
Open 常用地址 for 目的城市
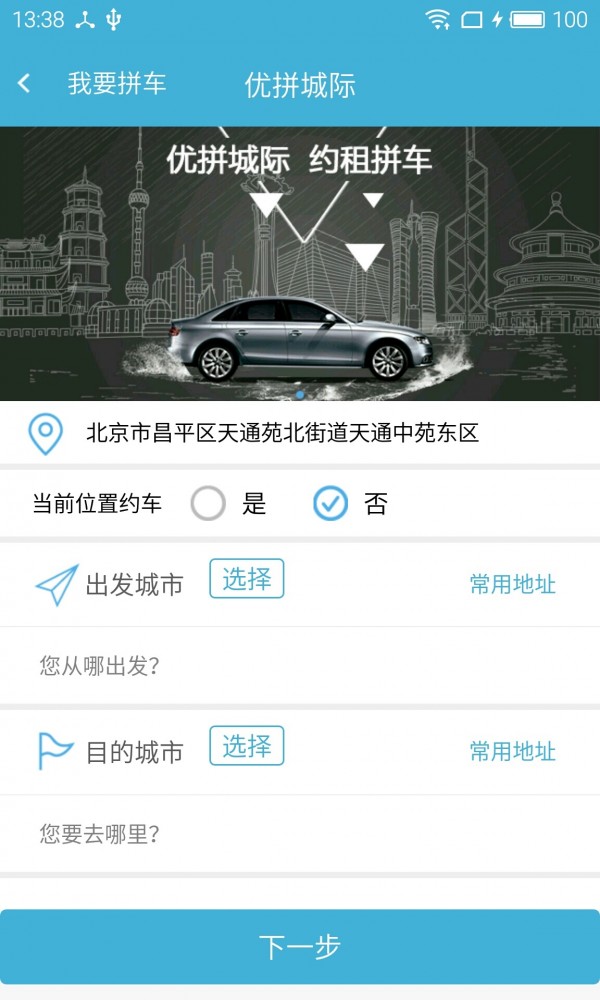click(x=512, y=751)
